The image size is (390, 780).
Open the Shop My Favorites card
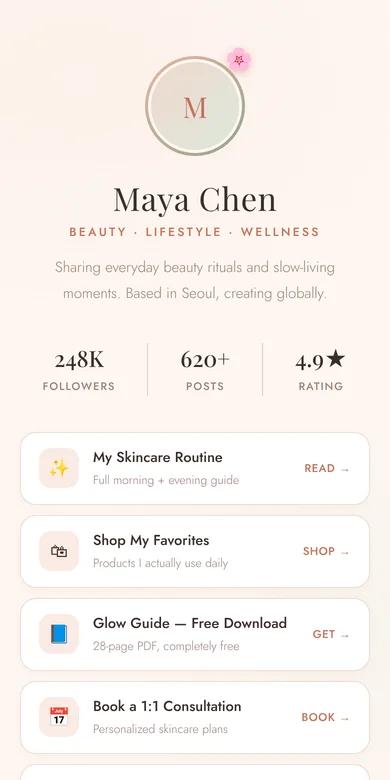(195, 551)
